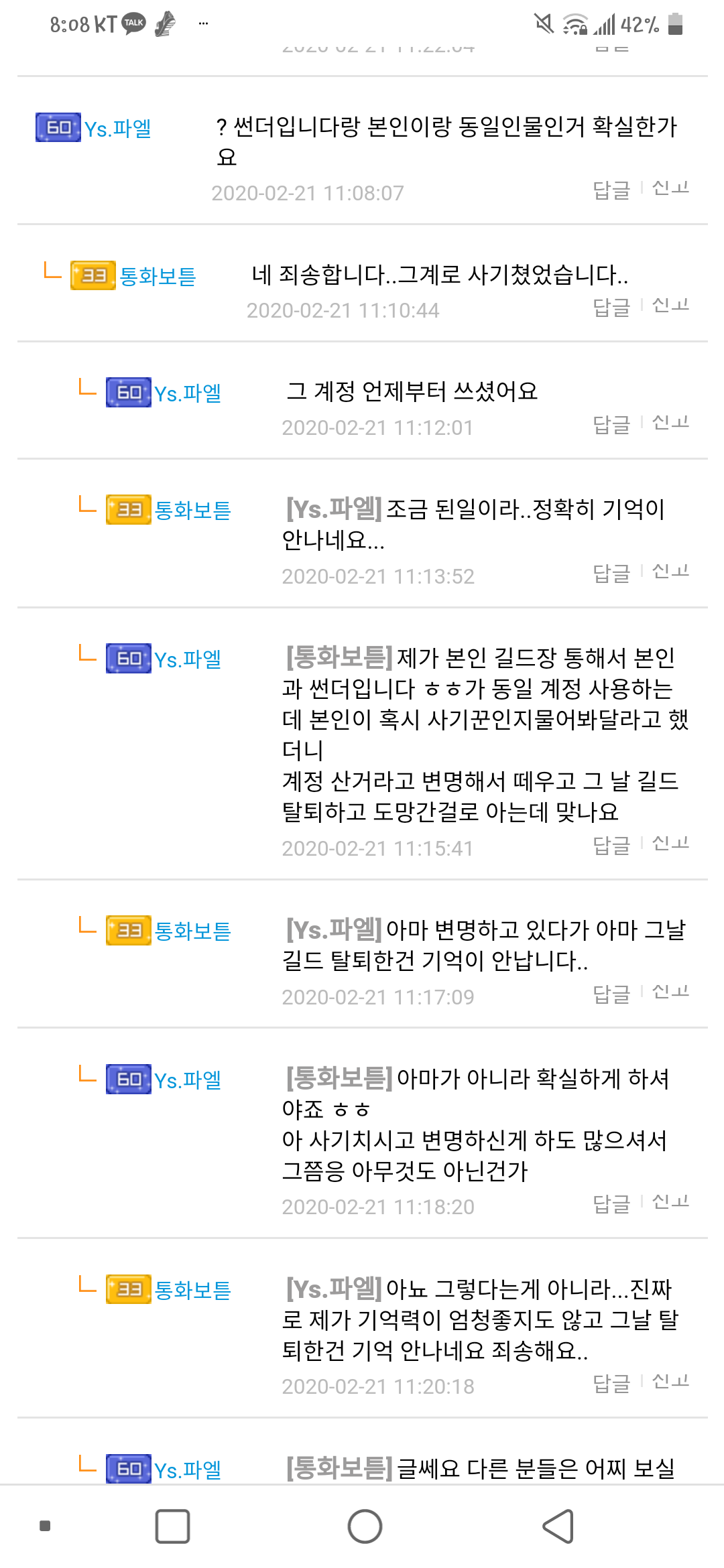Reply to the 11:10:44 comment
The width and height of the screenshot is (724, 1568).
tap(611, 308)
